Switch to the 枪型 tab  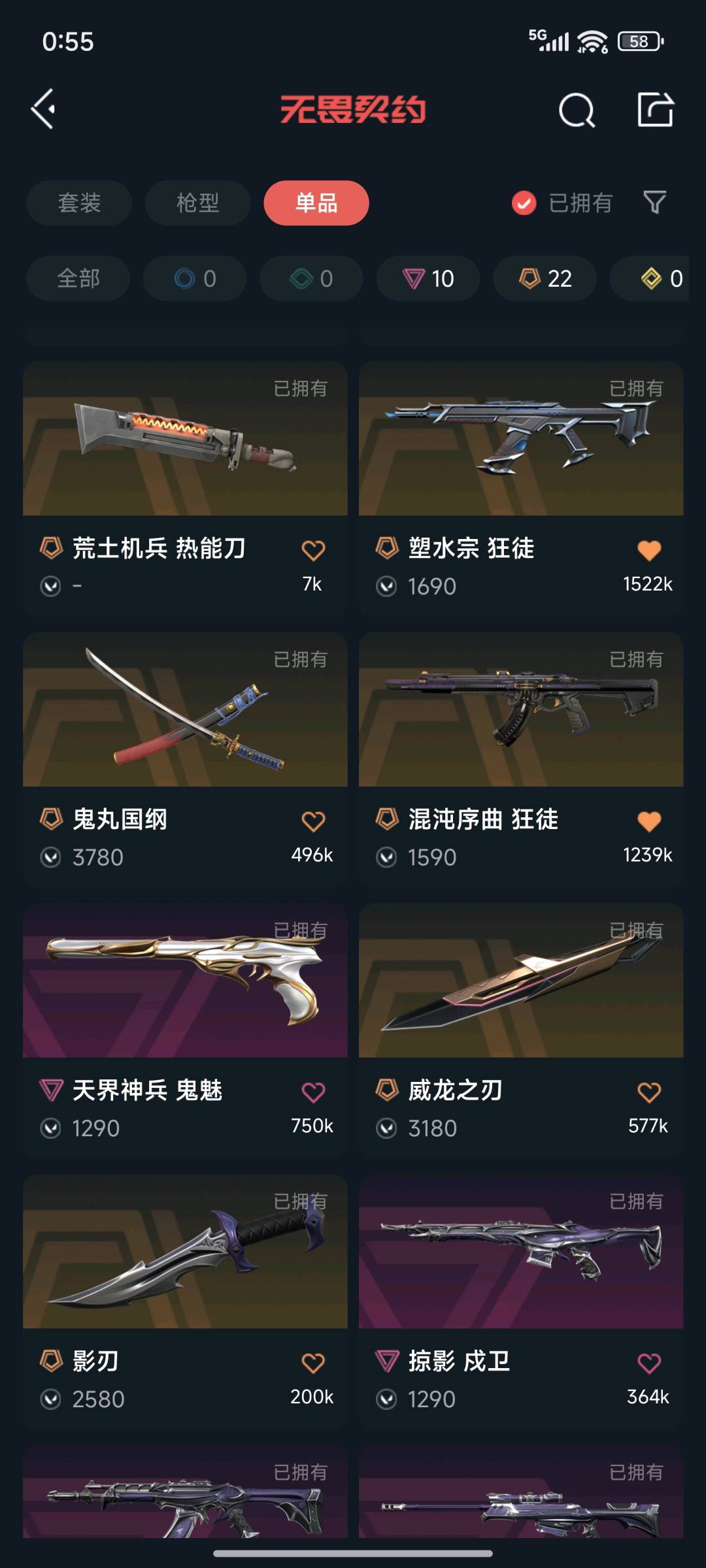click(197, 203)
